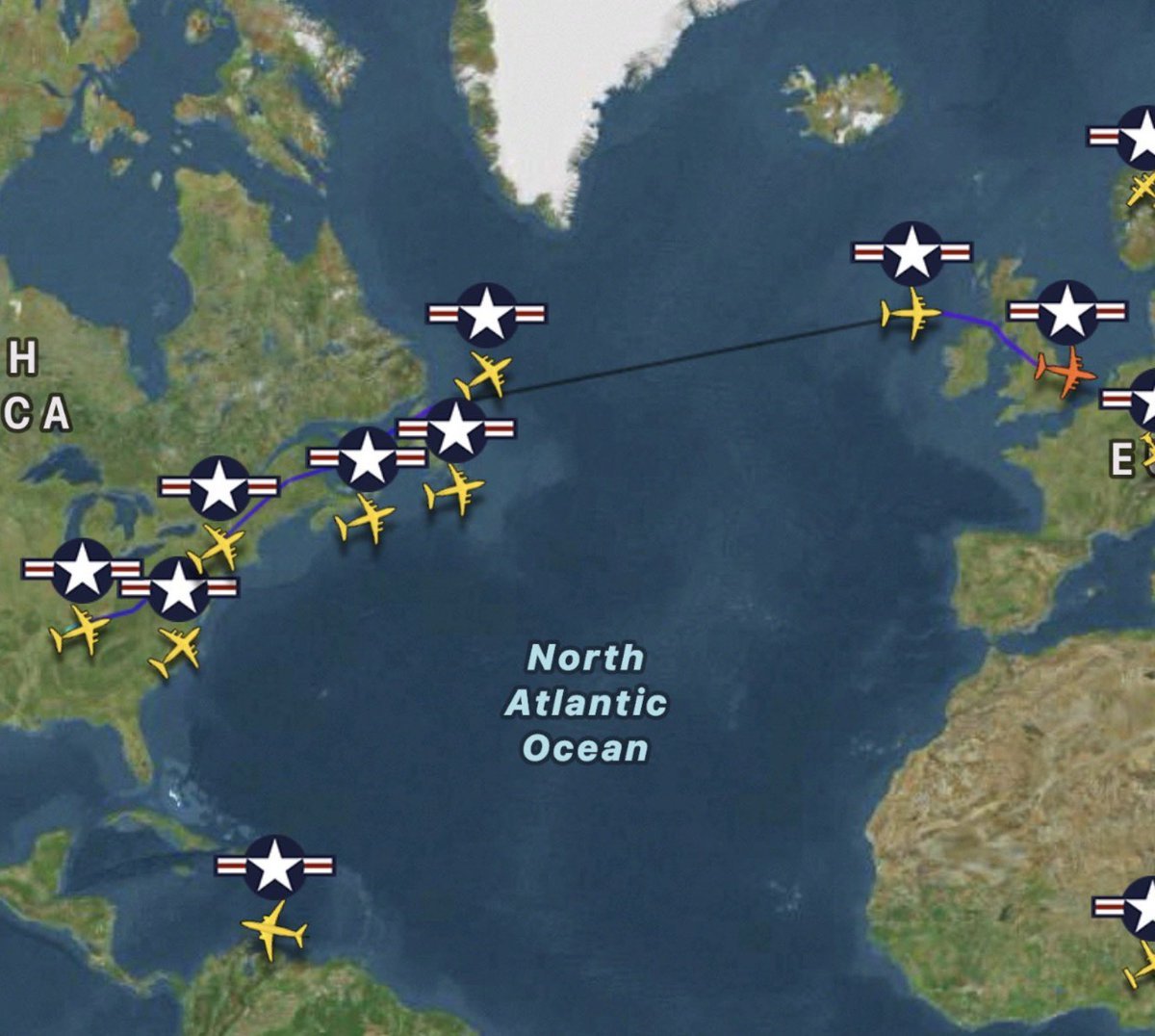1155x1036 pixels.
Task: Select the orange aircraft over England
Action: 1065,371
